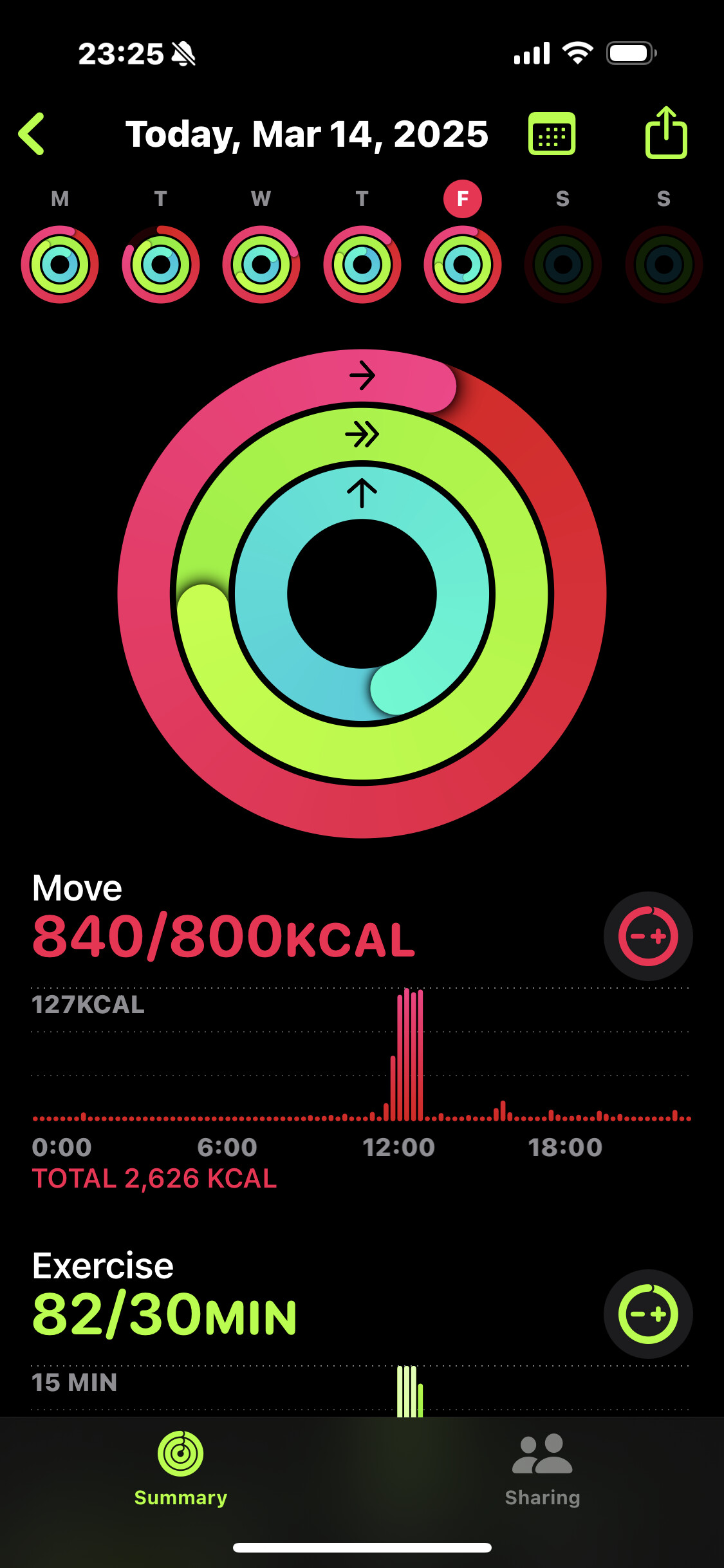Select Wednesday's activity rings
Viewport: 724px width, 1568px height.
click(261, 264)
